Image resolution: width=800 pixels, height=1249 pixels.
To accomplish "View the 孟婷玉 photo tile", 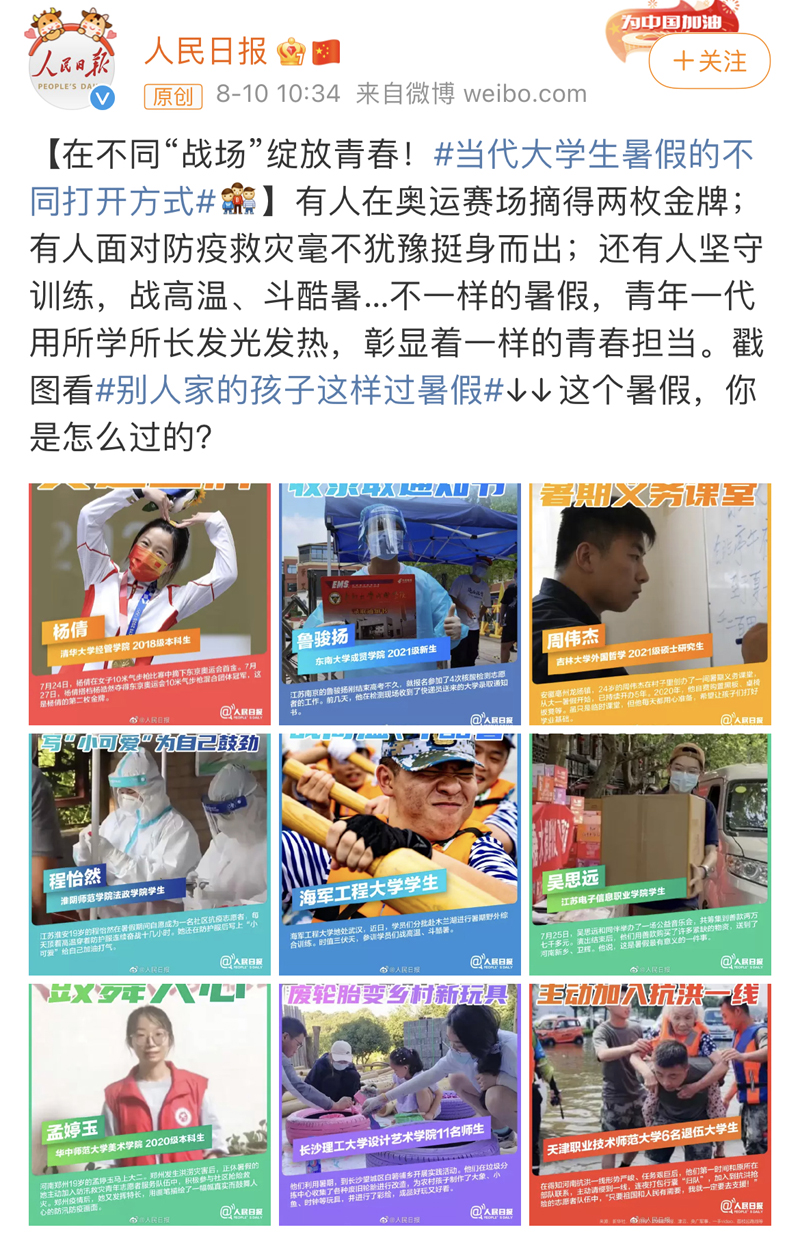I will click(150, 1105).
